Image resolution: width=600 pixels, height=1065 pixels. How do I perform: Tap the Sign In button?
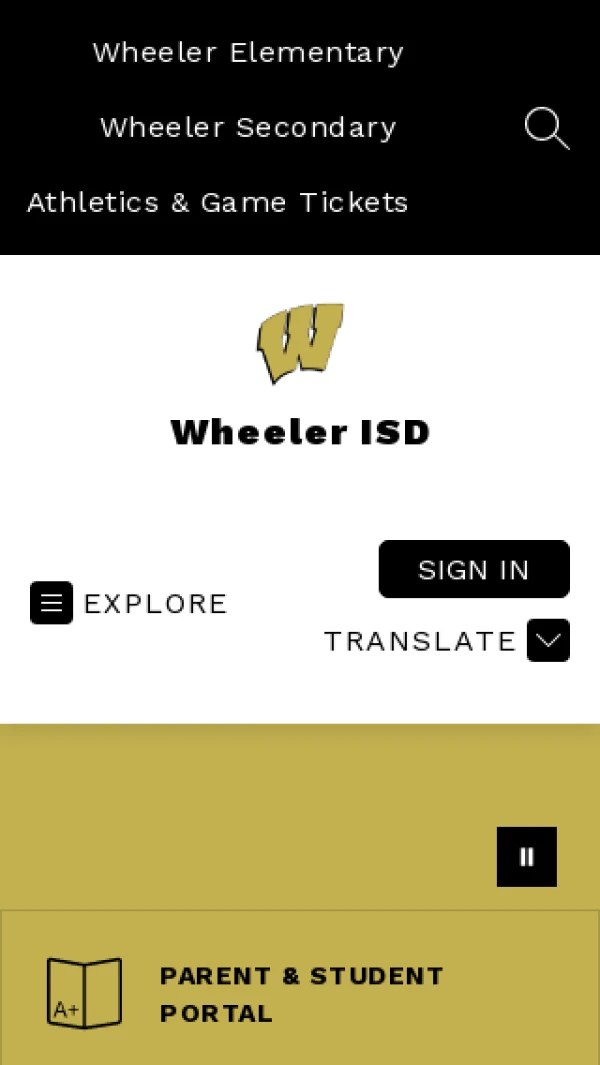[x=474, y=569]
